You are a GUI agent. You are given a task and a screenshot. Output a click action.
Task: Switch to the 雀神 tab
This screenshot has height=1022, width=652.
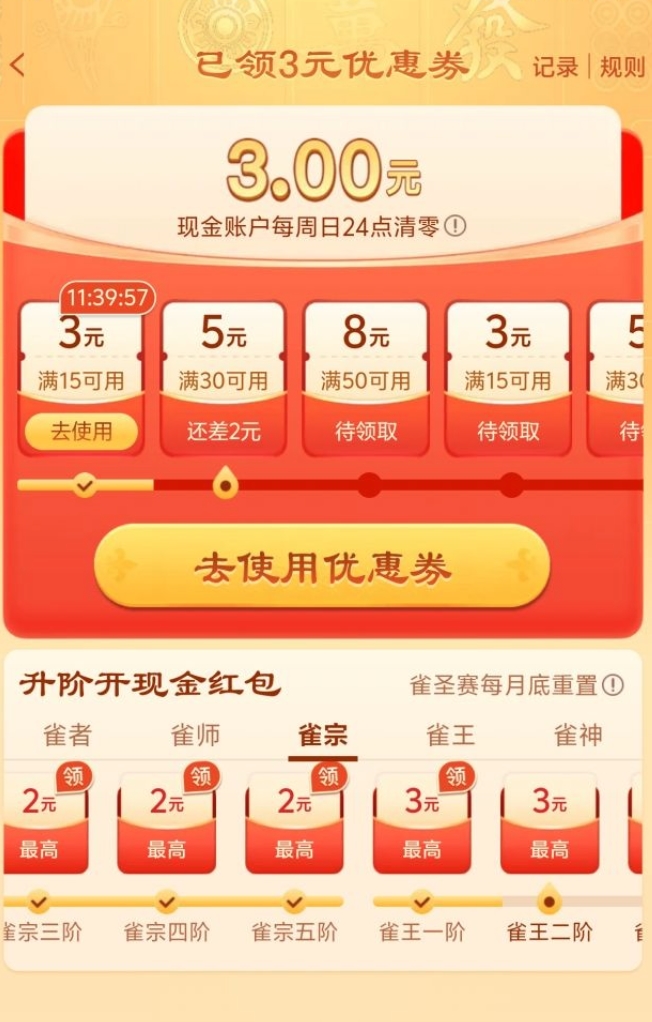point(578,736)
